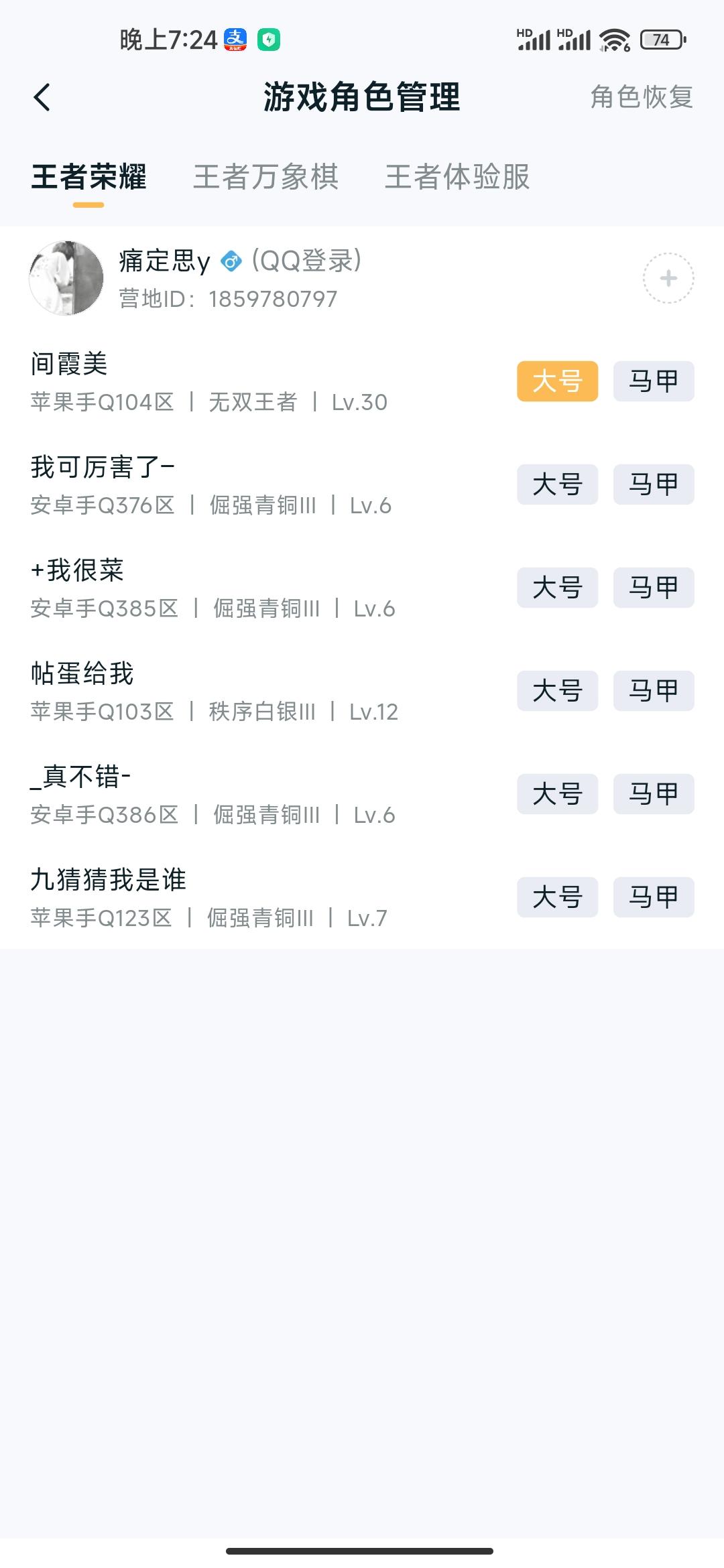Tap the Wi-Fi icon in the status bar
This screenshot has width=724, height=1568.
point(615,39)
